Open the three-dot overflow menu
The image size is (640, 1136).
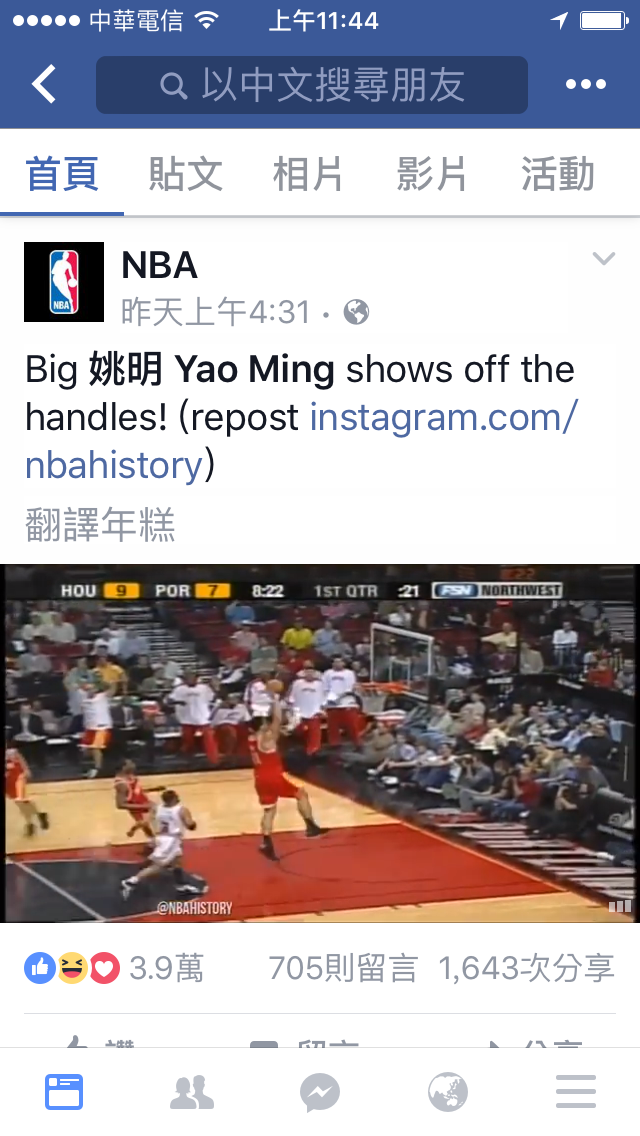[x=586, y=85]
